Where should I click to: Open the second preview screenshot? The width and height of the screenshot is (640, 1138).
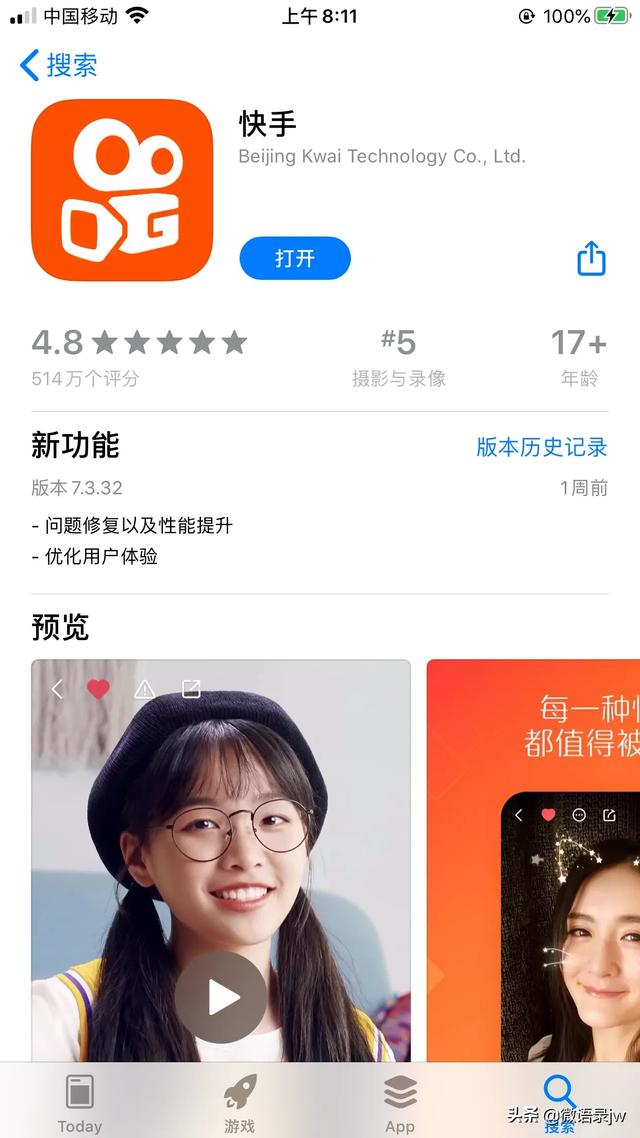(x=534, y=860)
